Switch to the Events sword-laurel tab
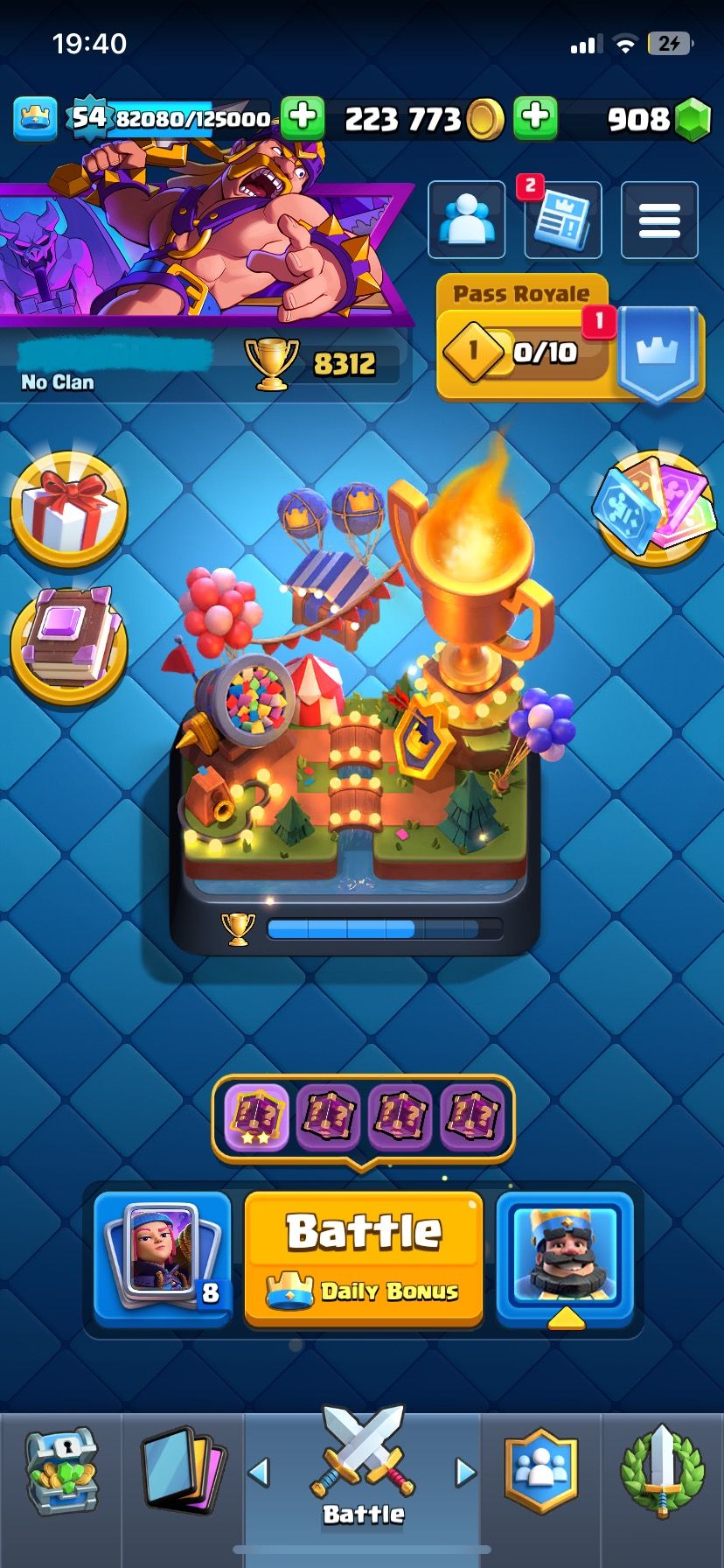 point(662,1473)
